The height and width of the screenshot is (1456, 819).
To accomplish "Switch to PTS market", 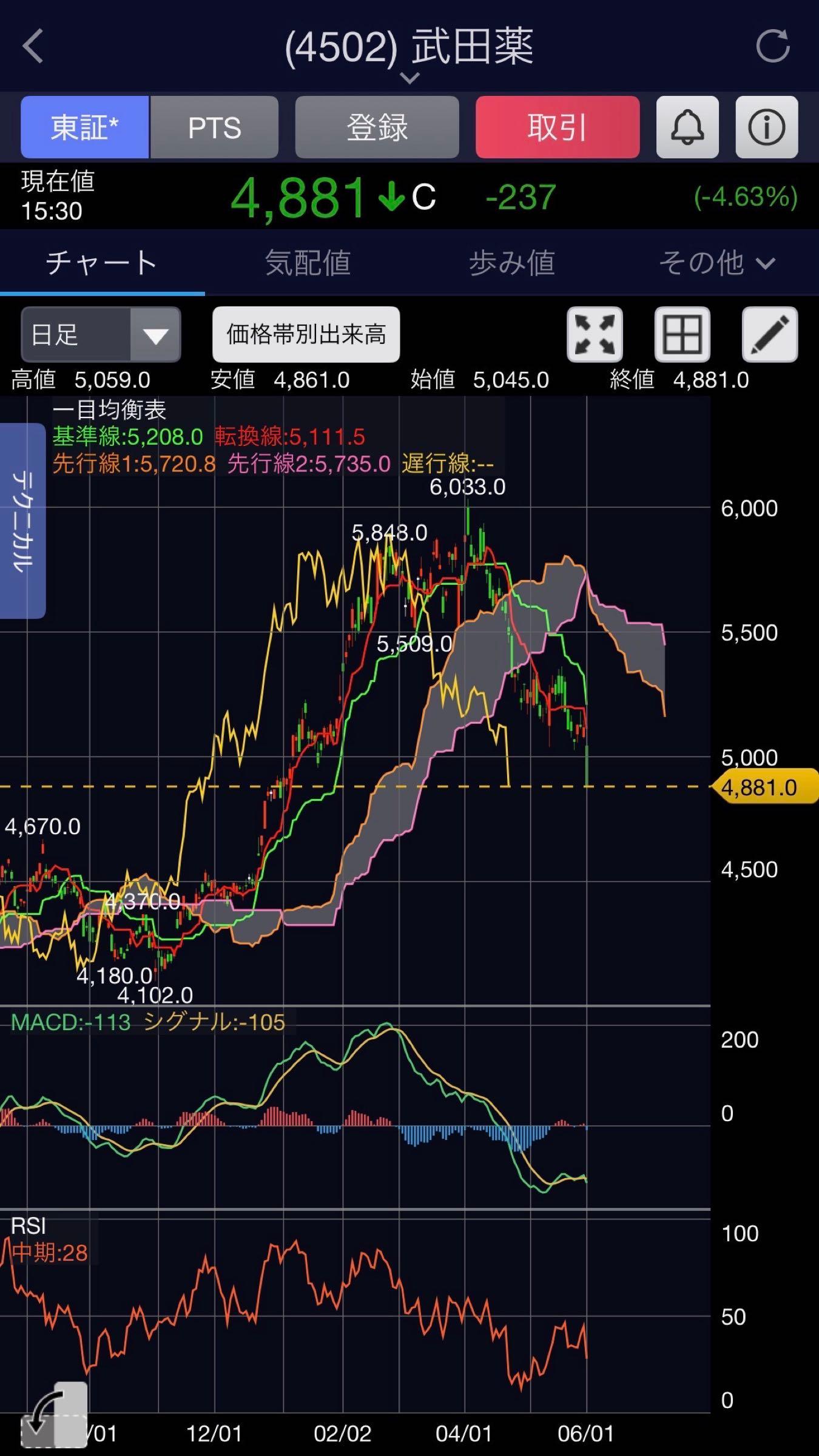I will click(214, 127).
